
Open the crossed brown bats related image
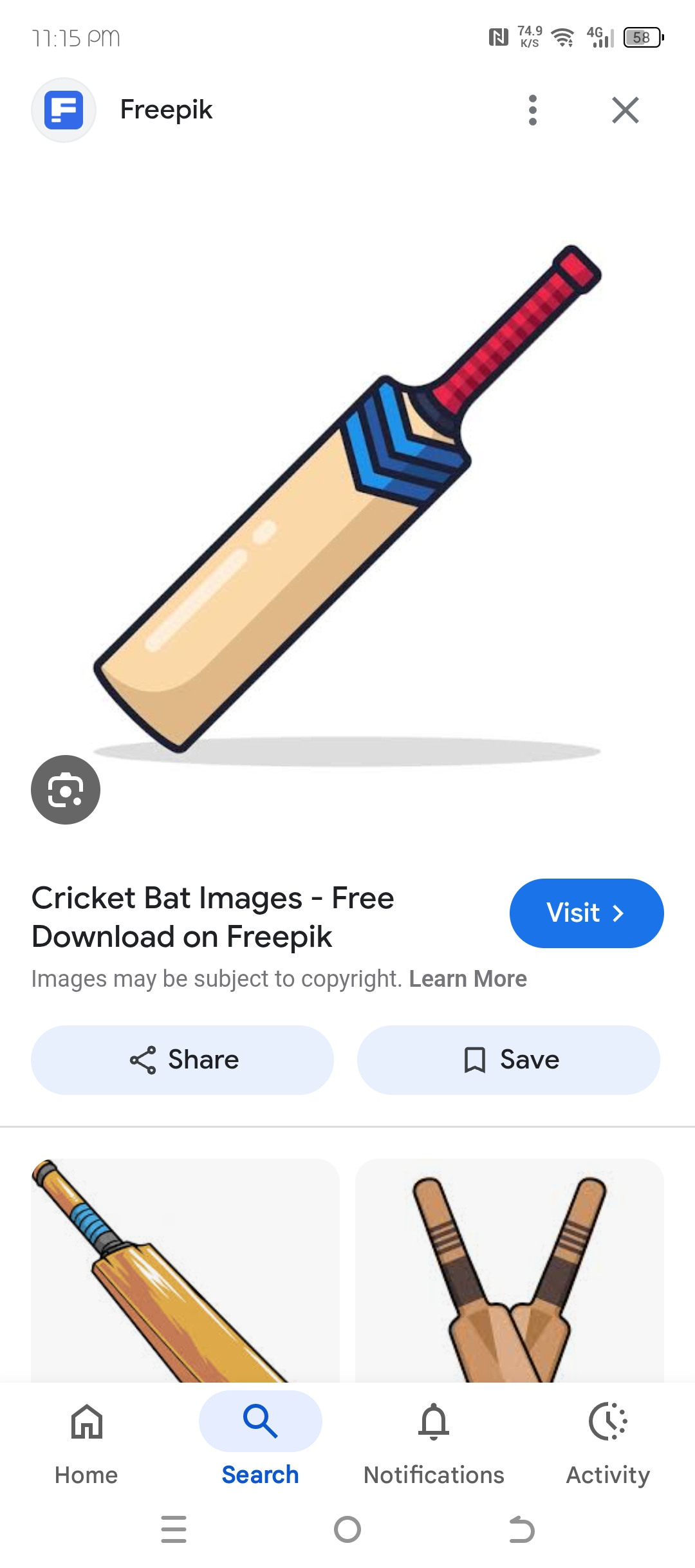click(509, 1271)
